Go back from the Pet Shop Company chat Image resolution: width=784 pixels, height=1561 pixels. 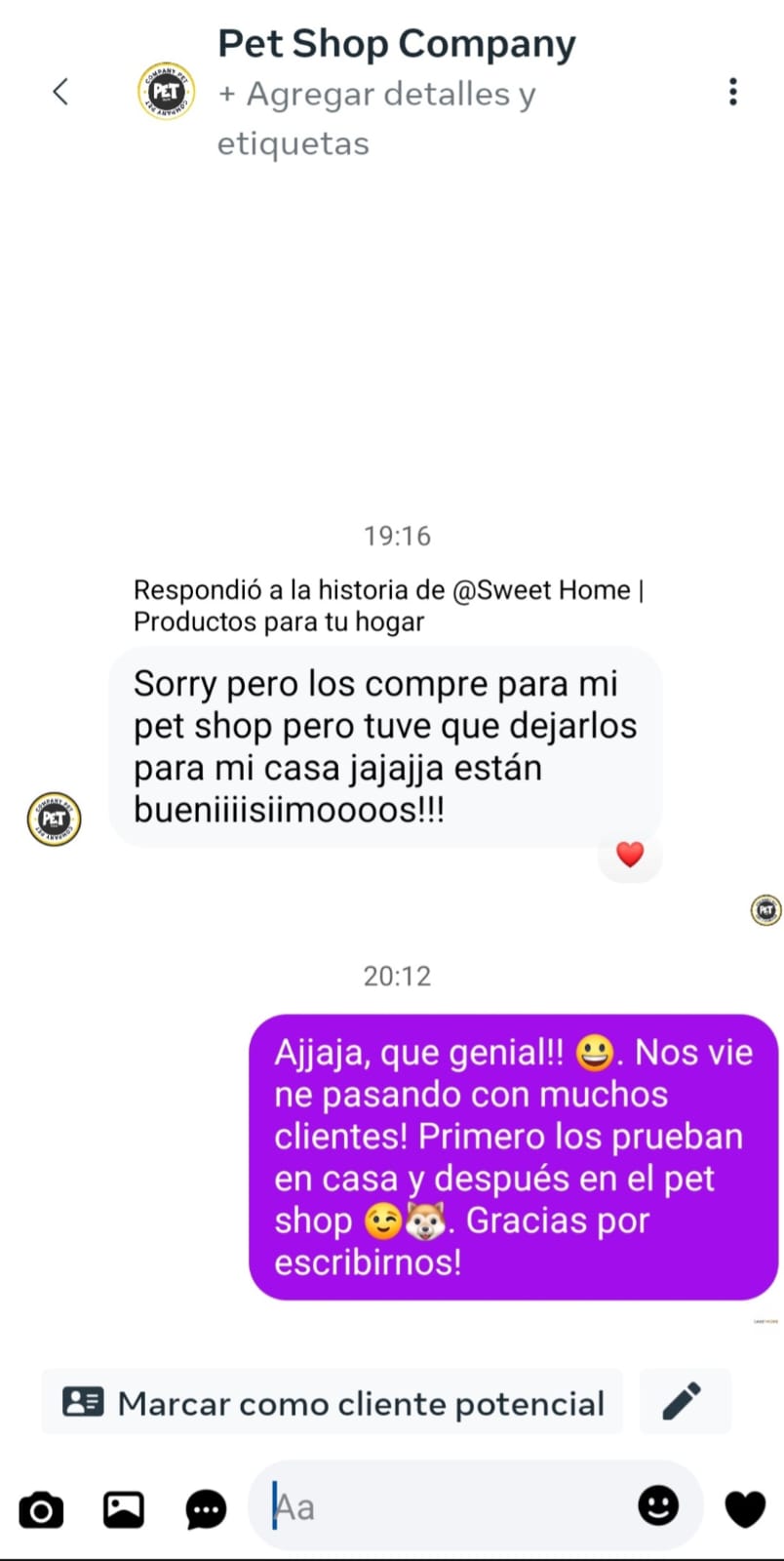[60, 93]
